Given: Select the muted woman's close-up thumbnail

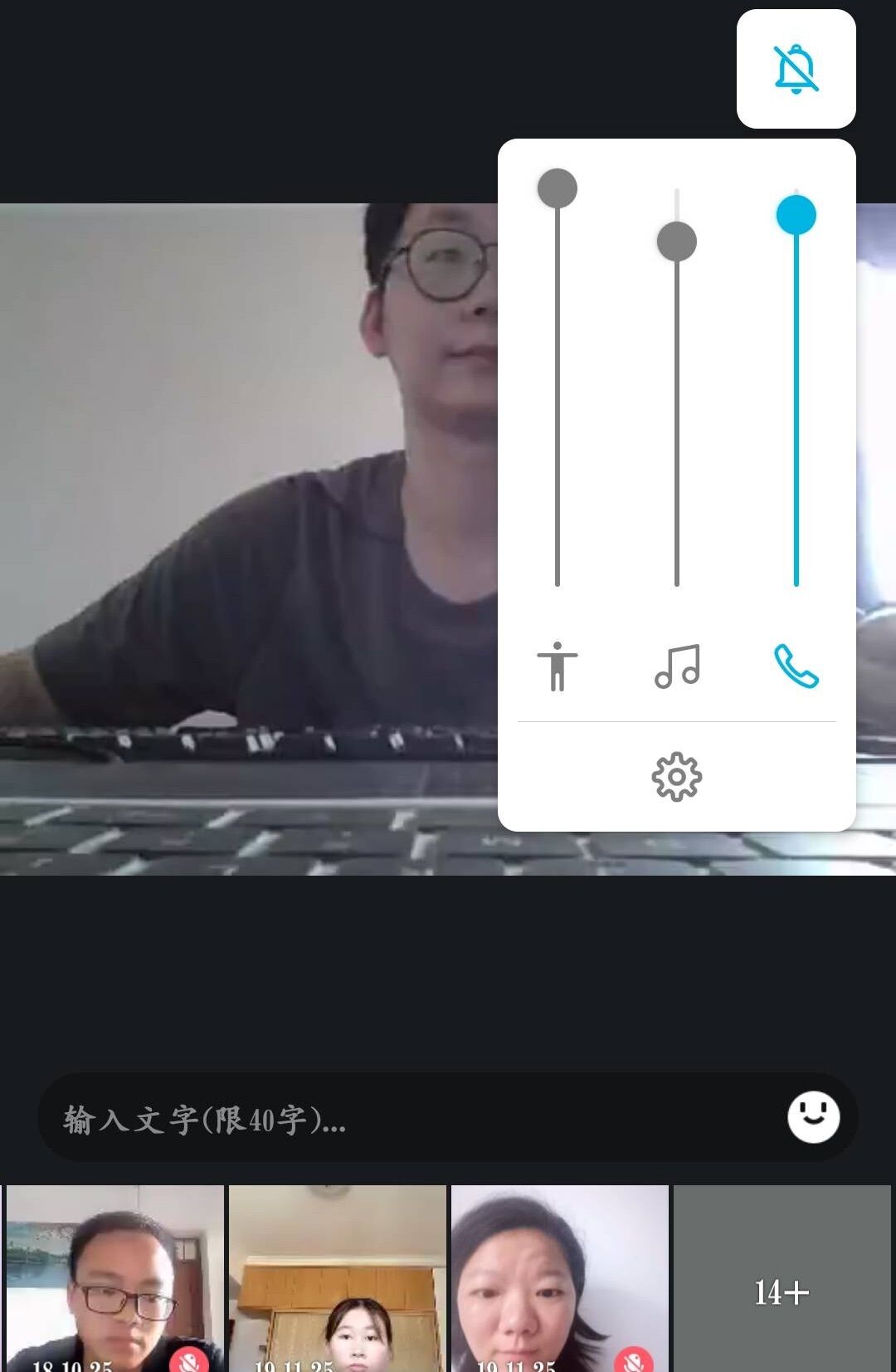Looking at the screenshot, I should click(560, 1278).
